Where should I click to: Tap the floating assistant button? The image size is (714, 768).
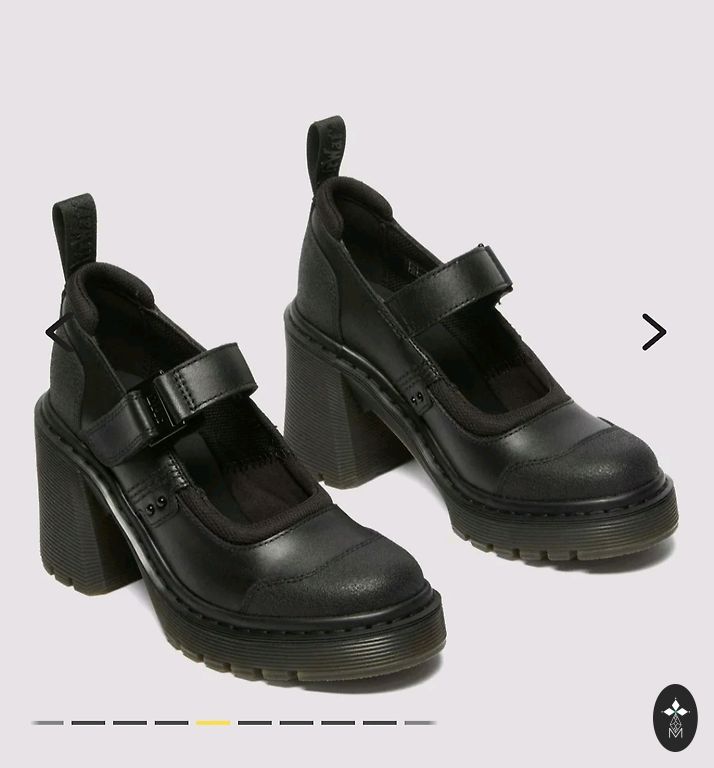pos(675,717)
